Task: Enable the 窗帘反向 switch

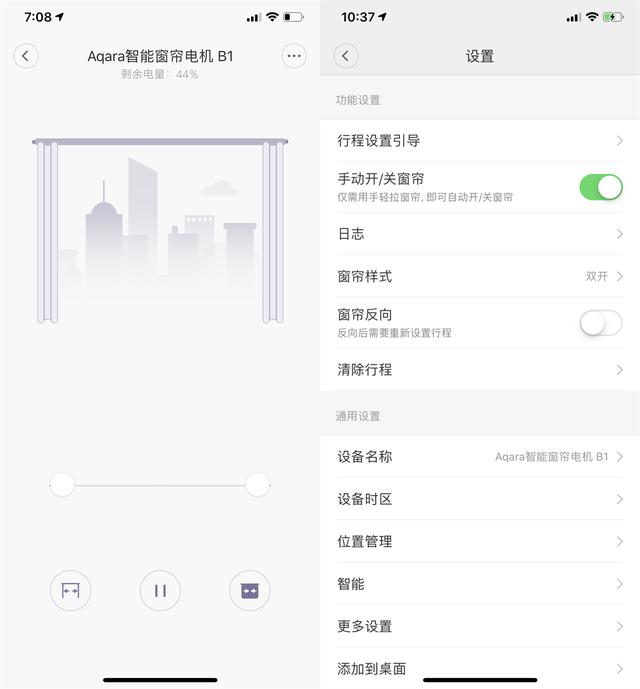Action: click(x=600, y=323)
